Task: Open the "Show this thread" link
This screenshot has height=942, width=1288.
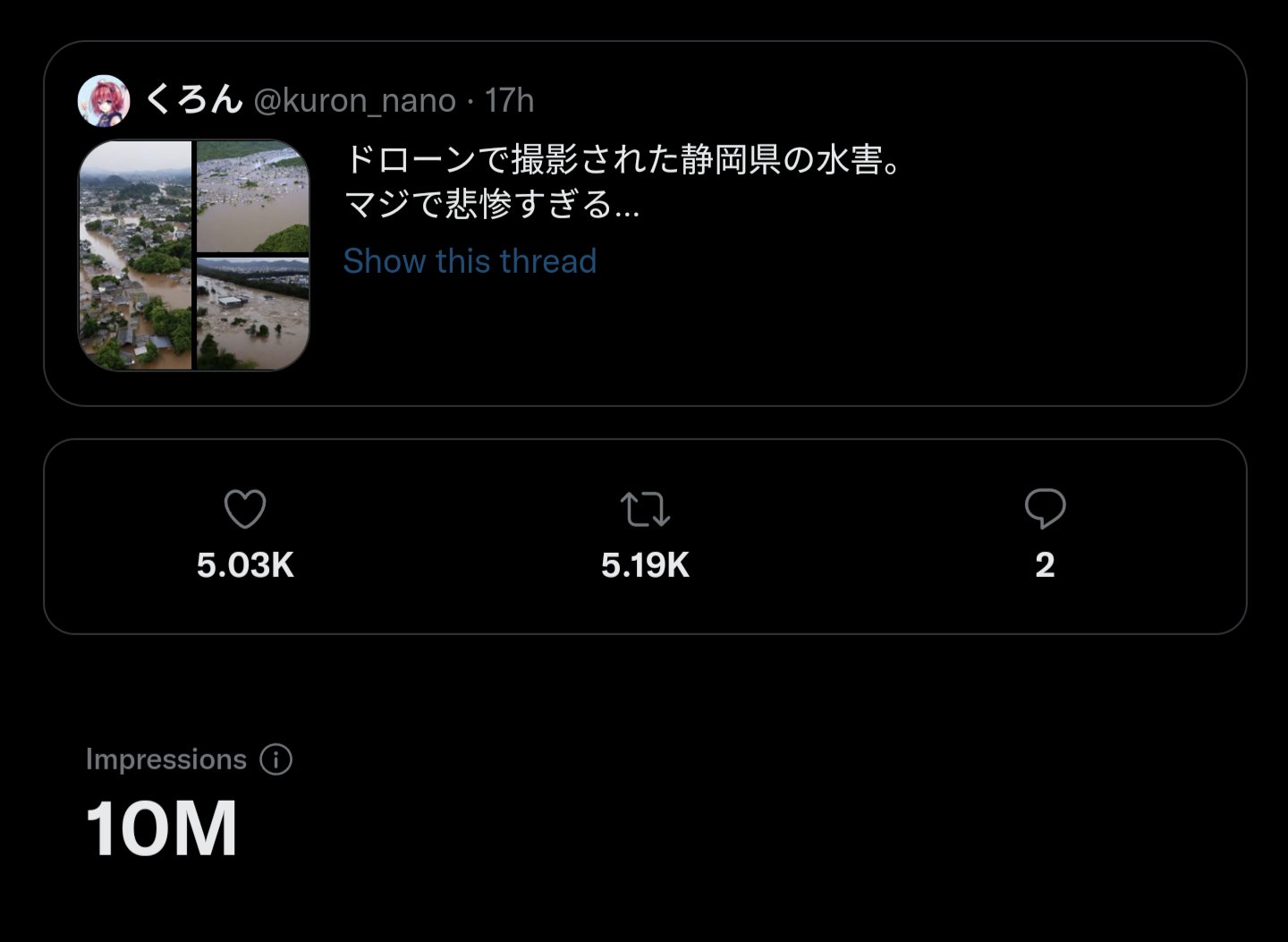Action: point(470,261)
